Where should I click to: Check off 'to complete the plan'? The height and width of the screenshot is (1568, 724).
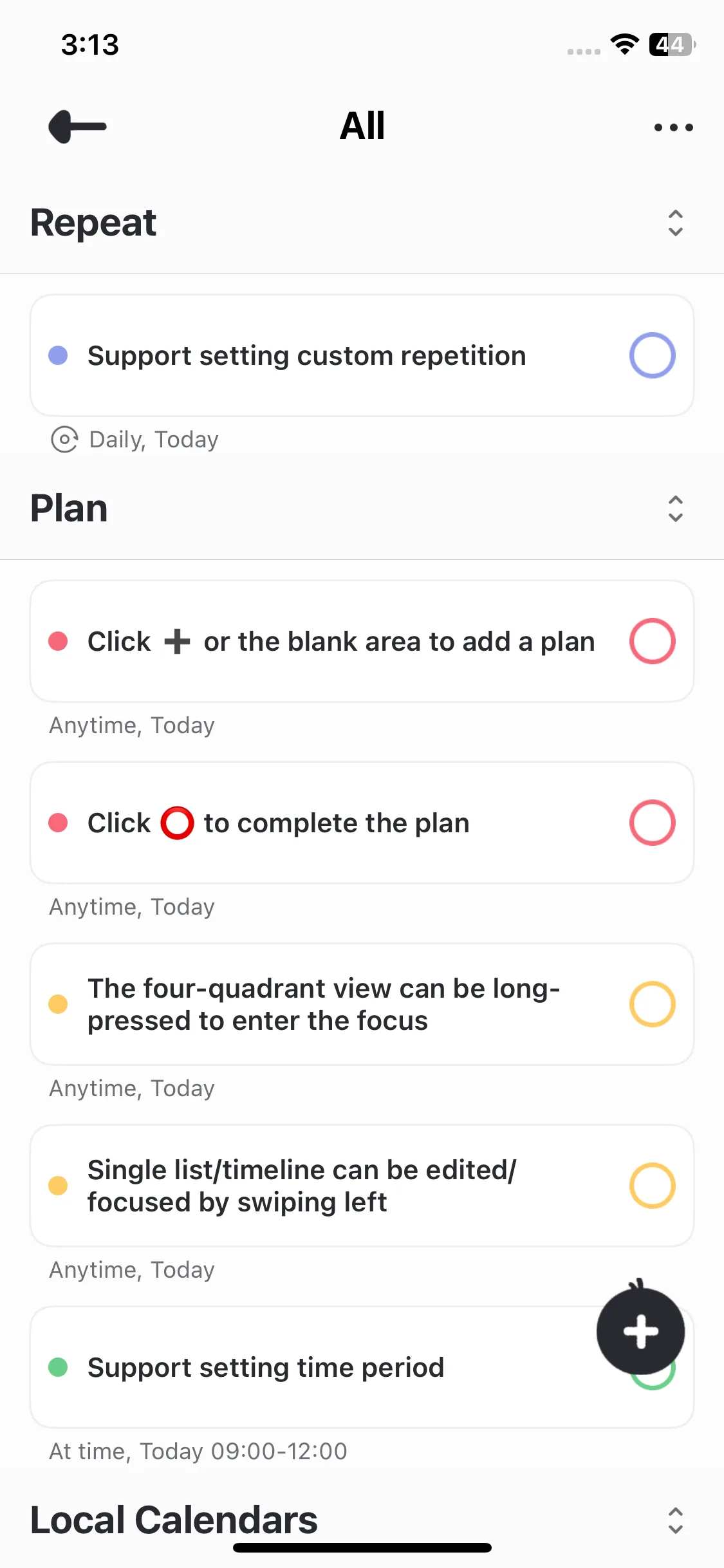pyautogui.click(x=652, y=823)
